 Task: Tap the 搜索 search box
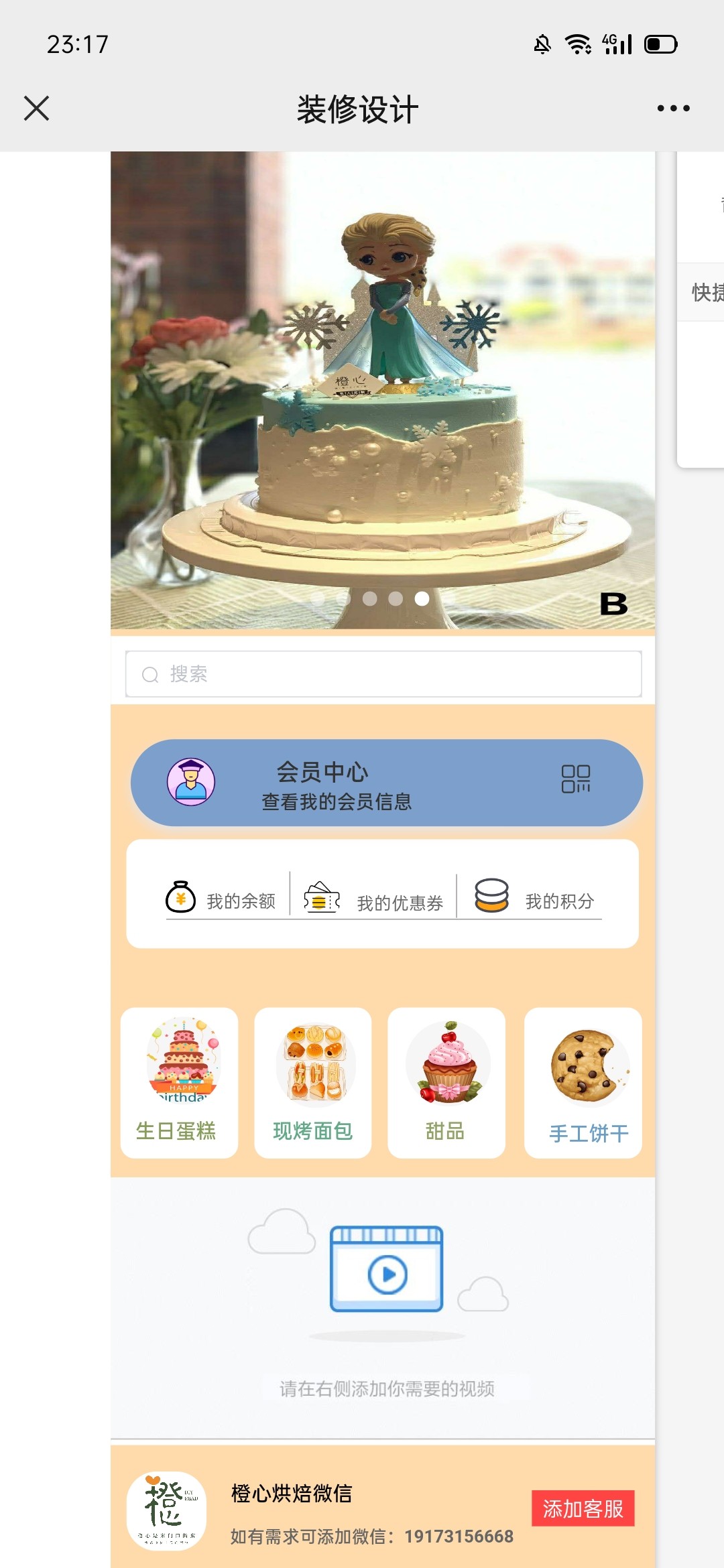[383, 674]
